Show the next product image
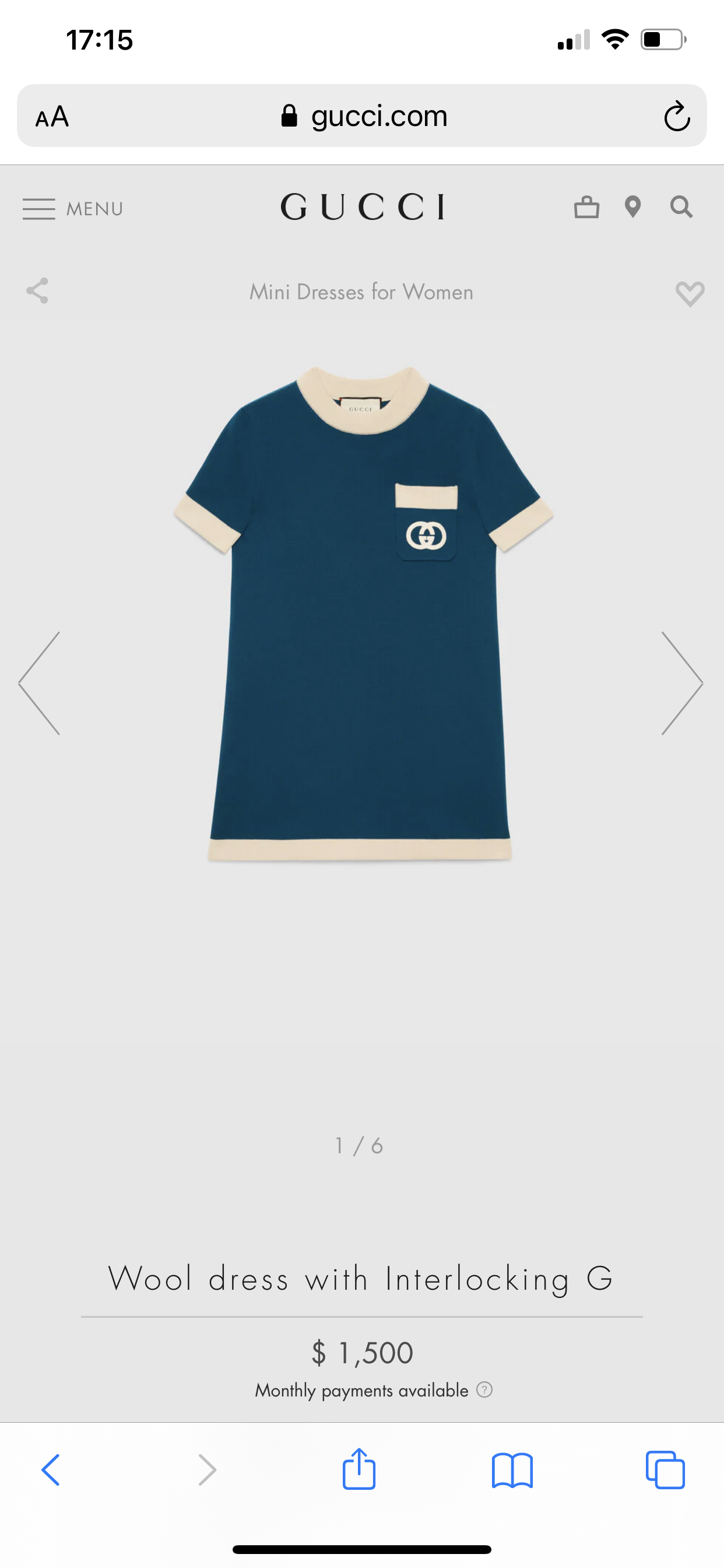The width and height of the screenshot is (724, 1568). 682,683
